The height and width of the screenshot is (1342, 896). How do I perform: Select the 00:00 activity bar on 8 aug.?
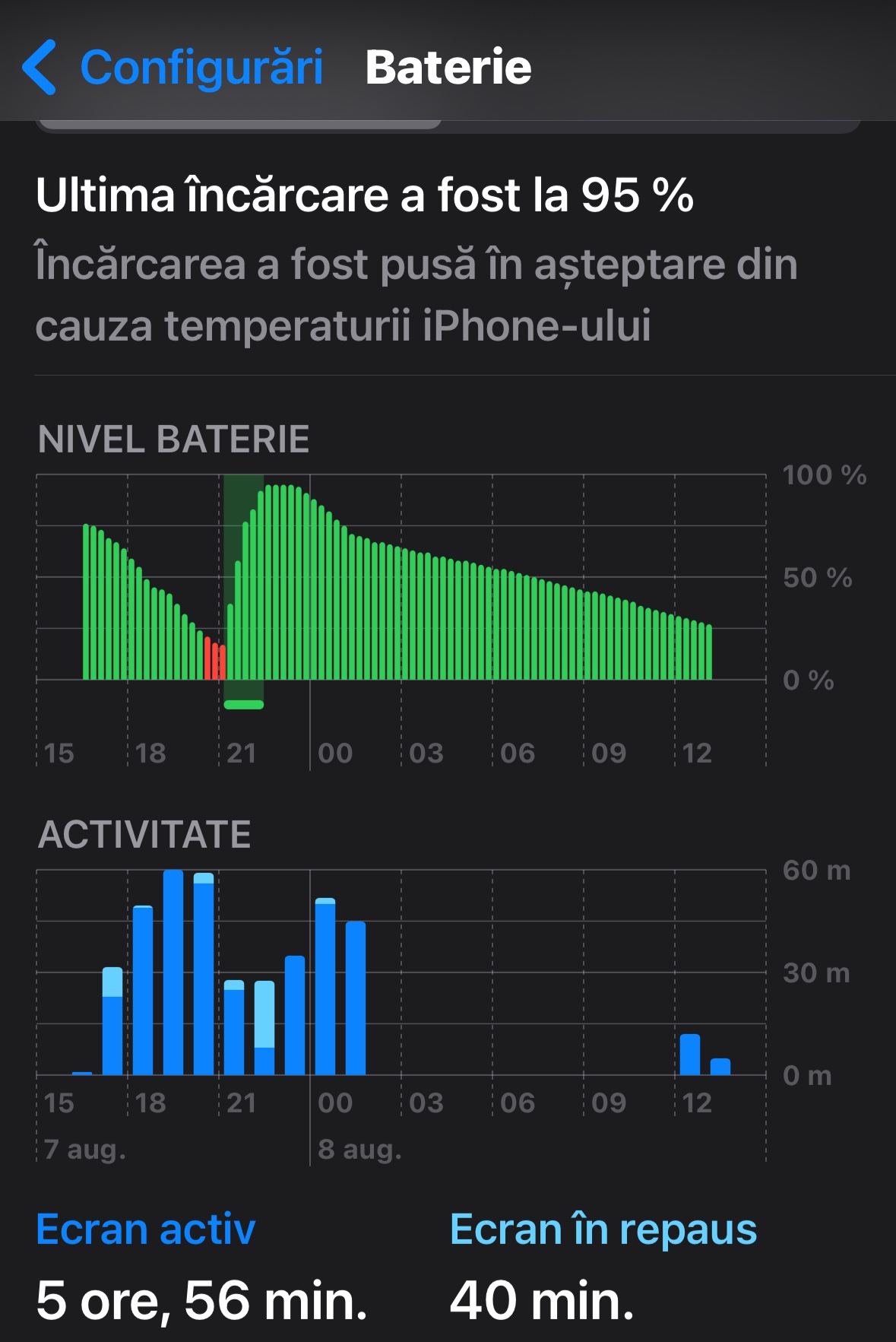click(325, 986)
